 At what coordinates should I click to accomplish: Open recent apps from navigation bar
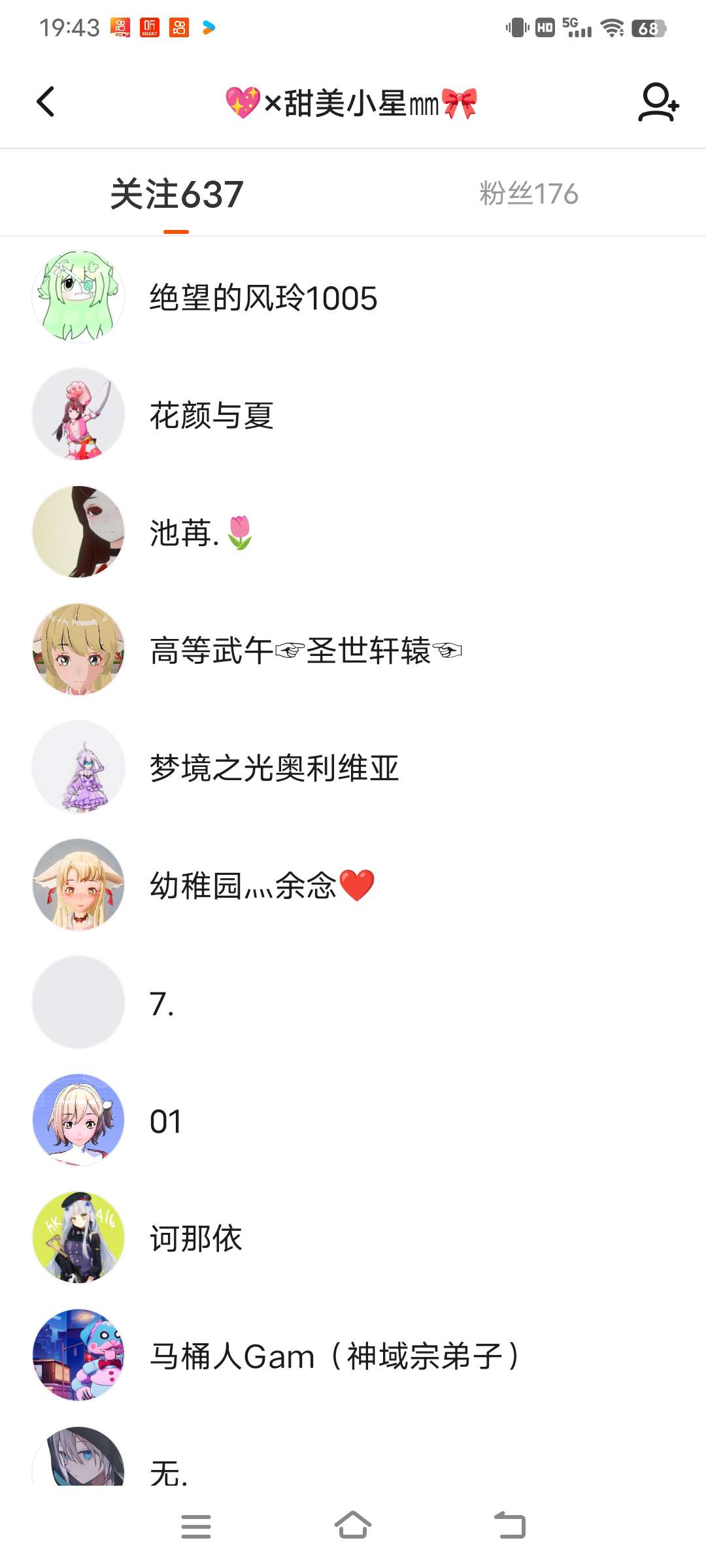(195, 1526)
